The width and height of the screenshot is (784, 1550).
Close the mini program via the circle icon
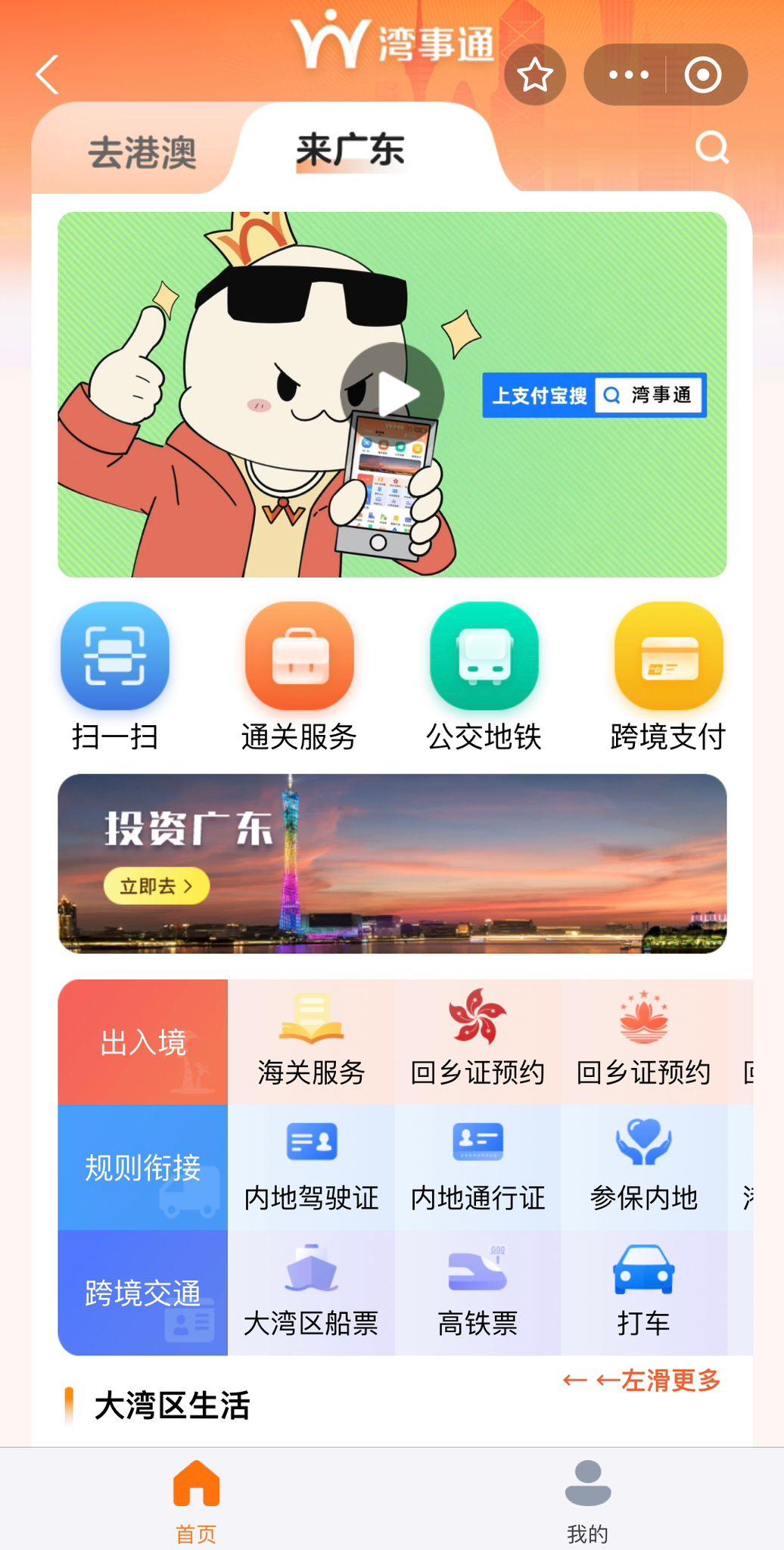coord(703,75)
